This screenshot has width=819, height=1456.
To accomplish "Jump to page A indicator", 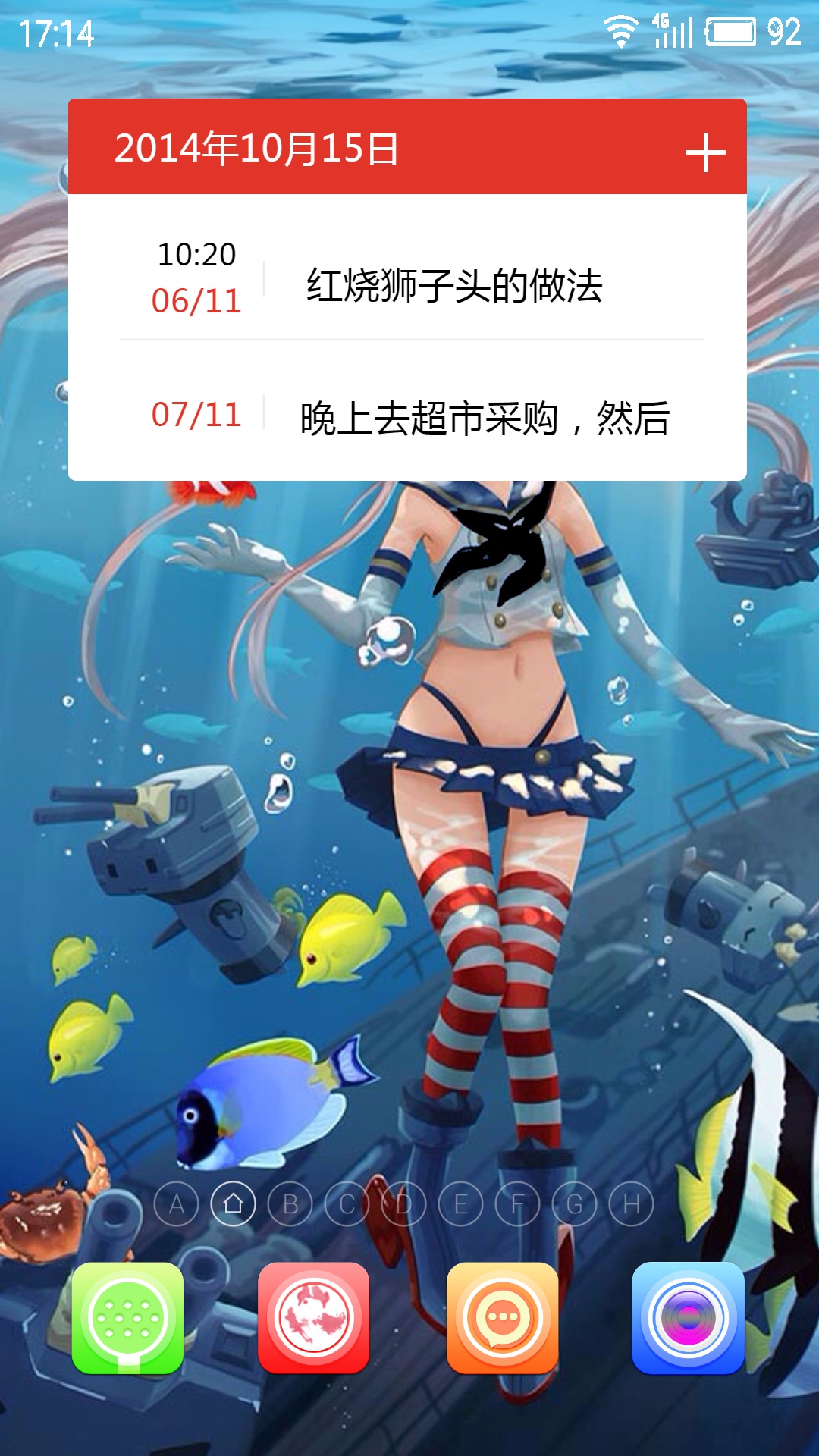I will (177, 1203).
